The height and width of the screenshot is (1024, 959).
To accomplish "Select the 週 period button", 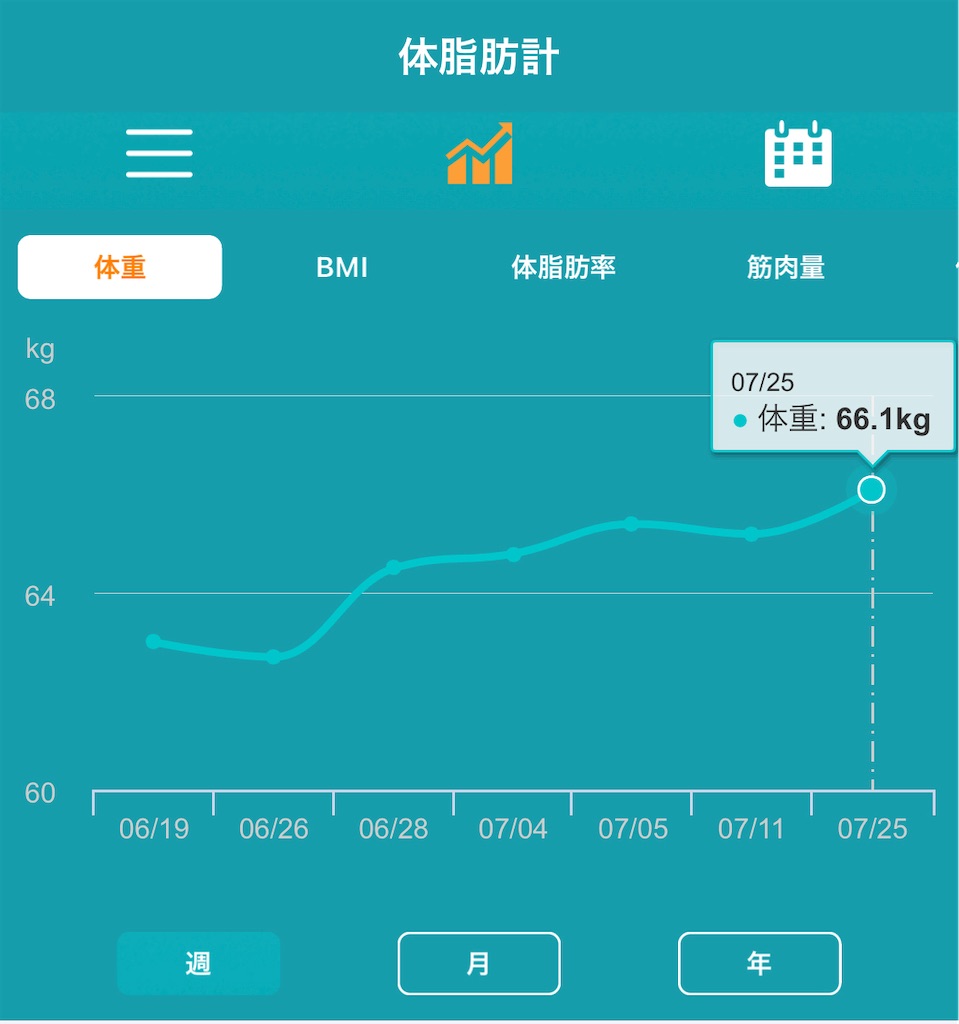I will (x=199, y=963).
